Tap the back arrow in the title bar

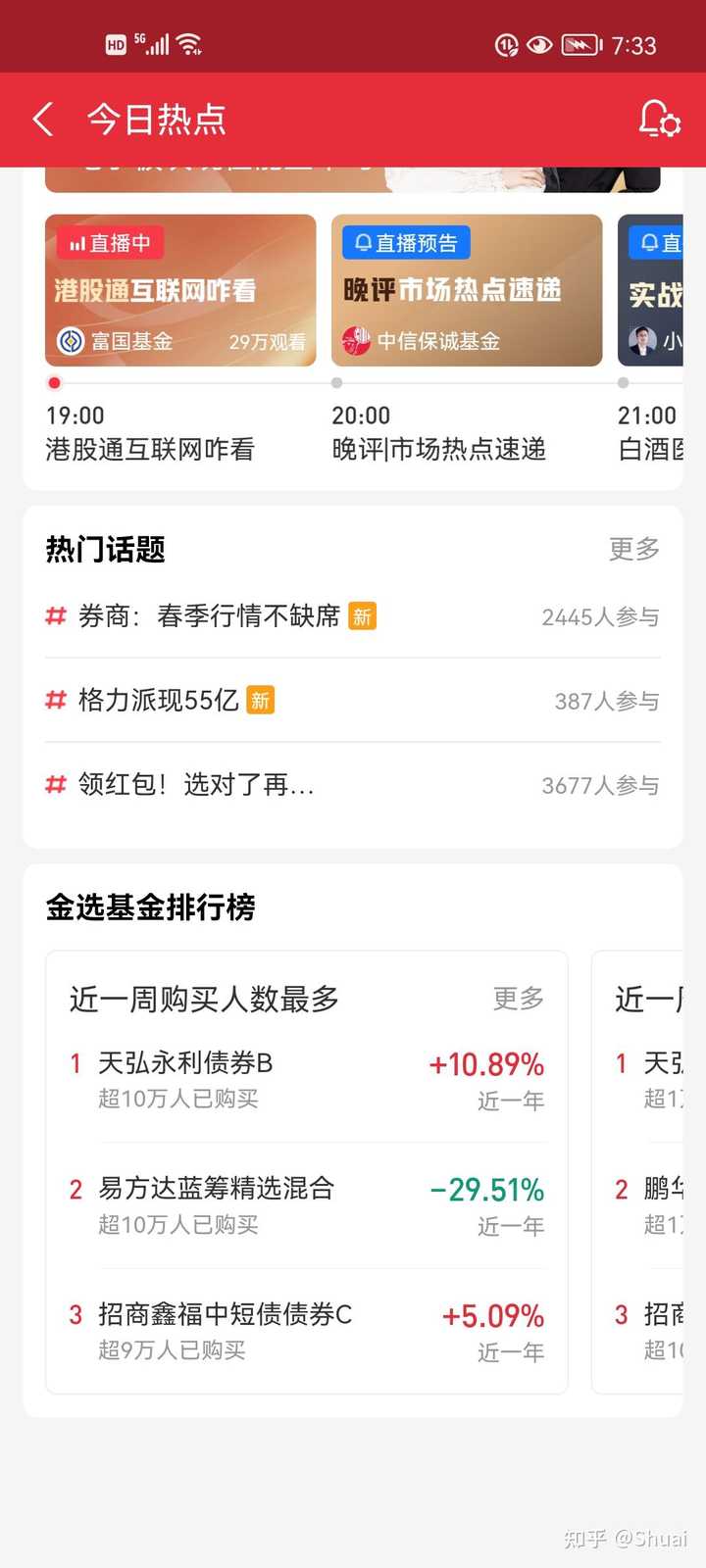click(41, 118)
